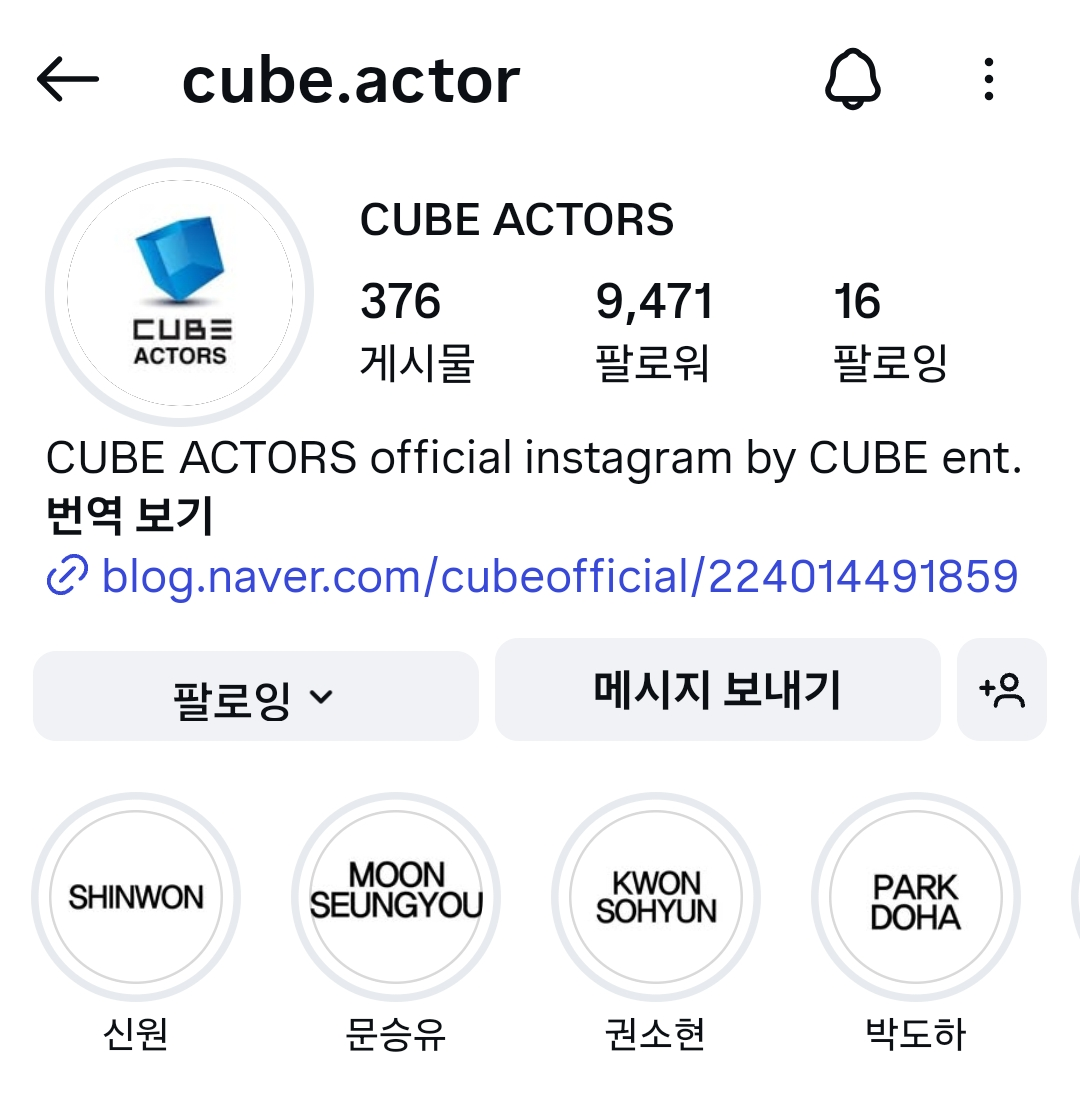The image size is (1080, 1108).
Task: Open the 문승유 MOON SEUNGYOU highlight
Action: [396, 897]
